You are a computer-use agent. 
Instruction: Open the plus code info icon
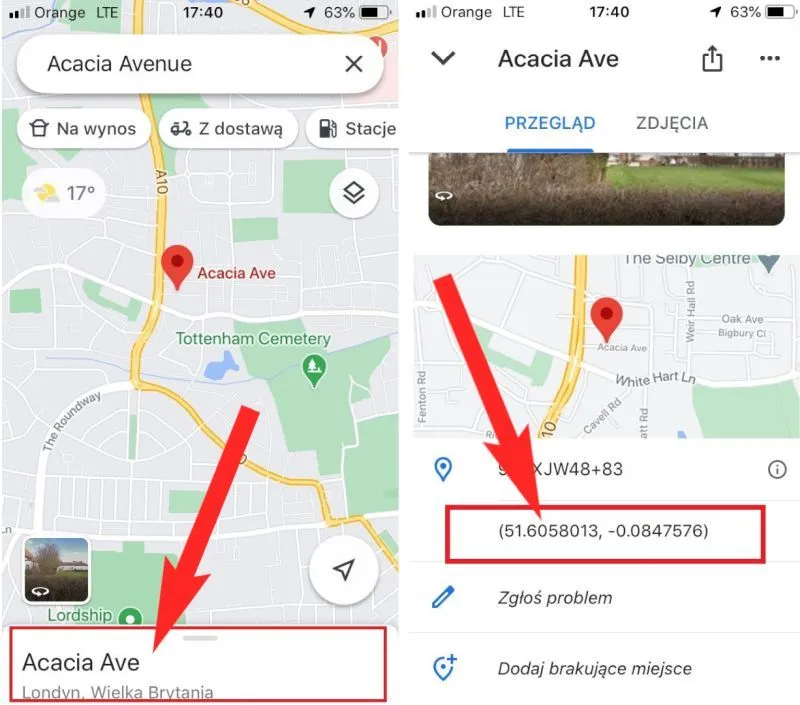[x=776, y=469]
